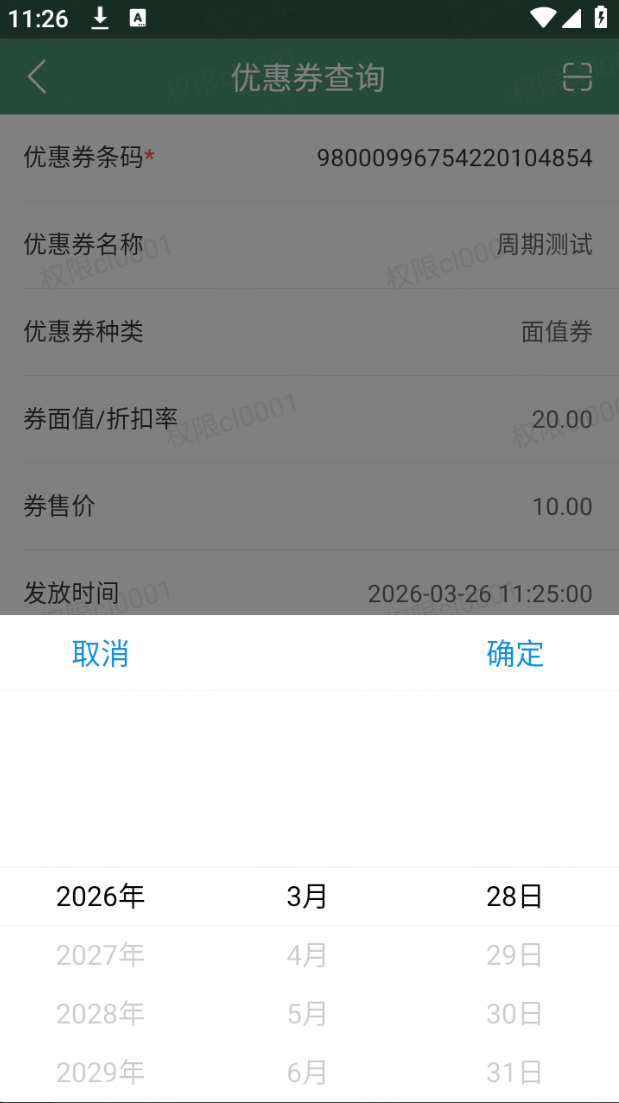Choose 5月 in month column
619x1103 pixels.
coord(307,1014)
